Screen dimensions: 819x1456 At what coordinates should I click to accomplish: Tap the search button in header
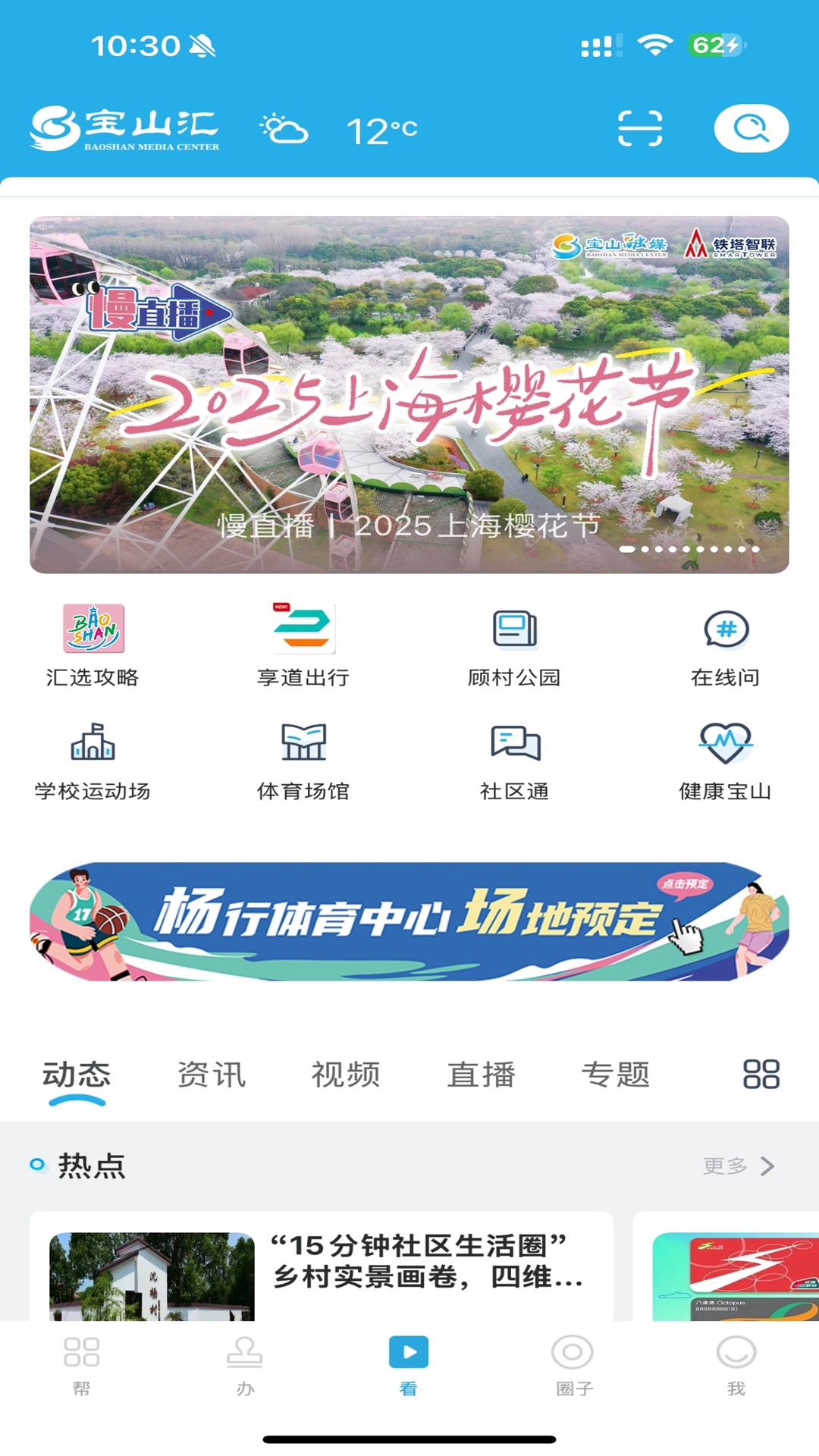point(751,128)
